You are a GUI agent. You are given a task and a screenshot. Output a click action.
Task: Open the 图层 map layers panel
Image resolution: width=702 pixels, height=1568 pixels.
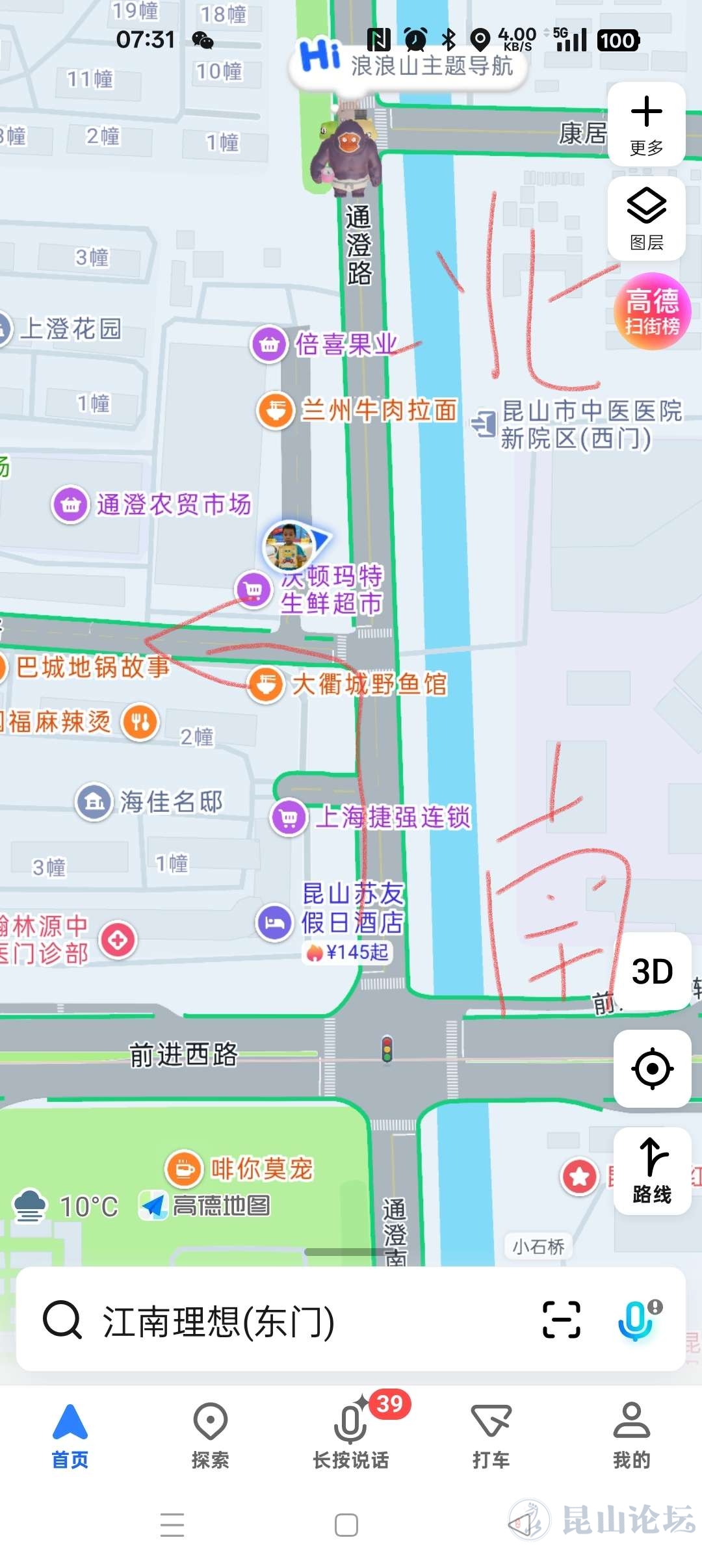click(x=646, y=218)
